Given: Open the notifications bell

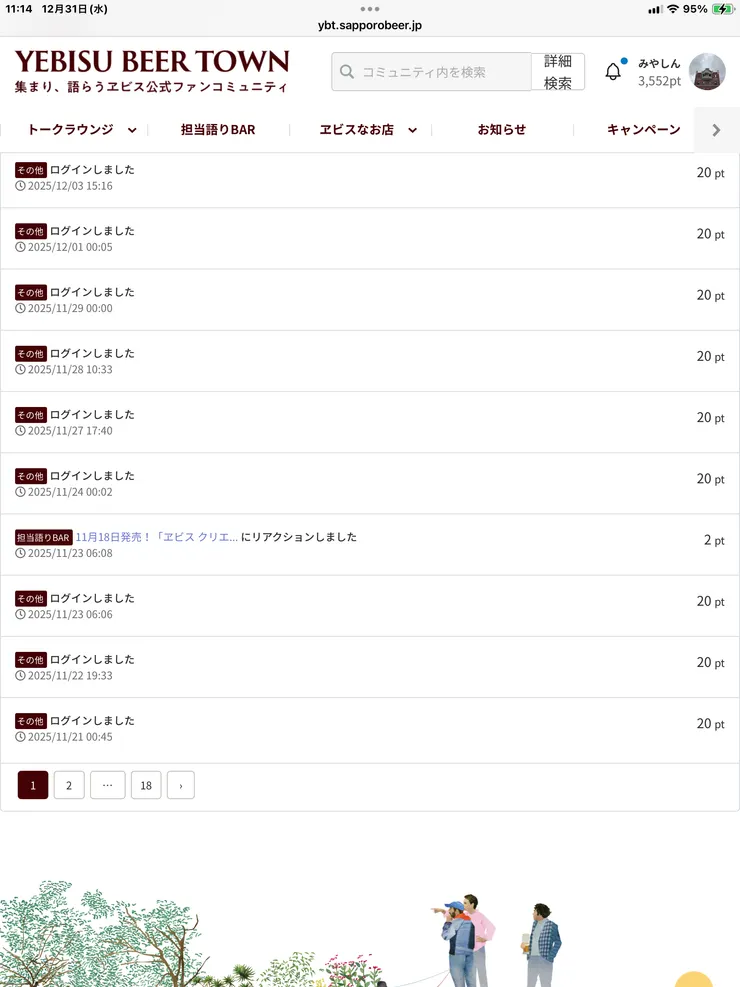Looking at the screenshot, I should coord(613,72).
